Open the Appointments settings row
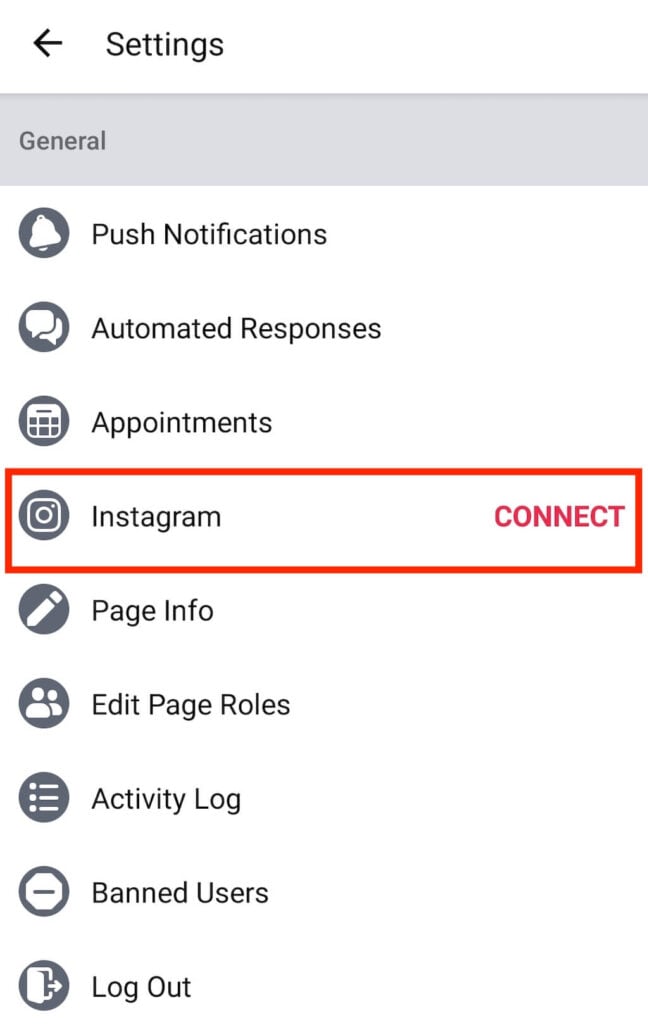This screenshot has height=1024, width=648. [181, 423]
